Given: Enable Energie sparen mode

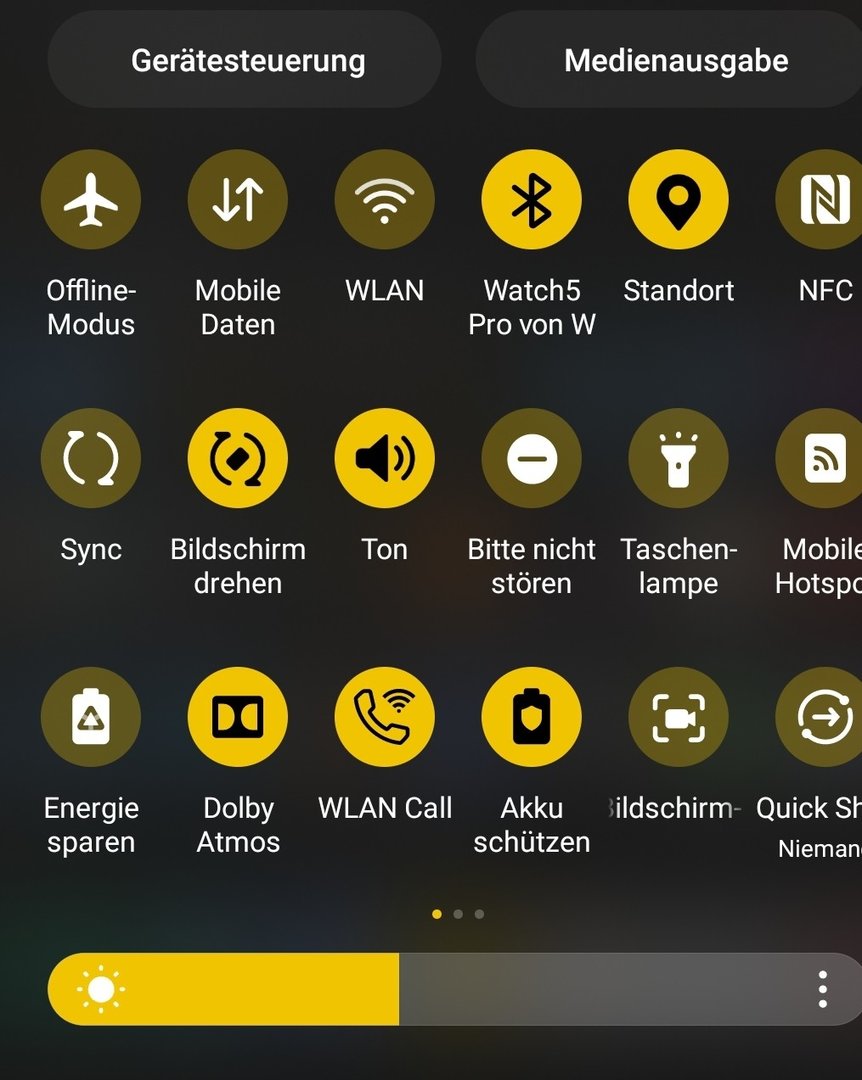Looking at the screenshot, I should (91, 717).
